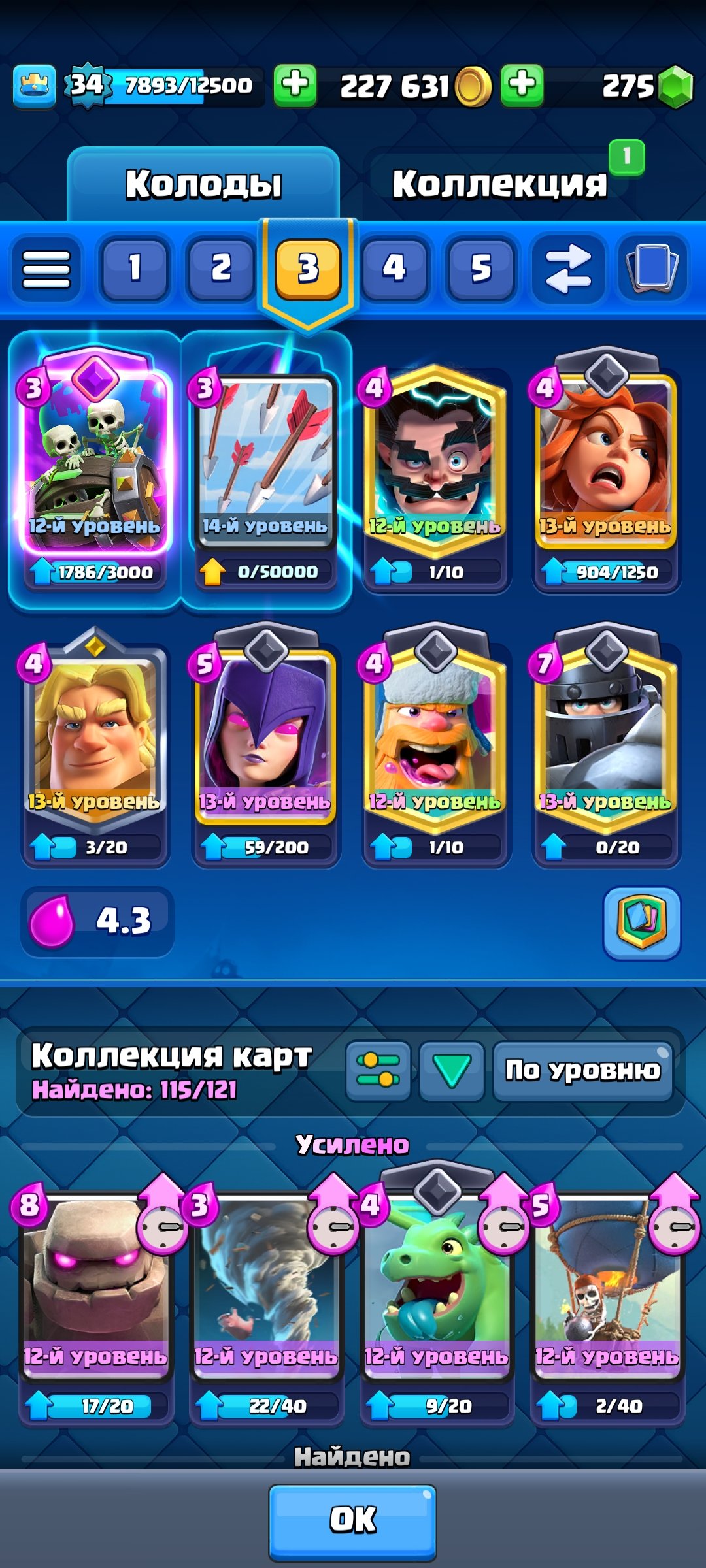The width and height of the screenshot is (706, 1568).
Task: Select the Mega Knight card
Action: [606, 738]
